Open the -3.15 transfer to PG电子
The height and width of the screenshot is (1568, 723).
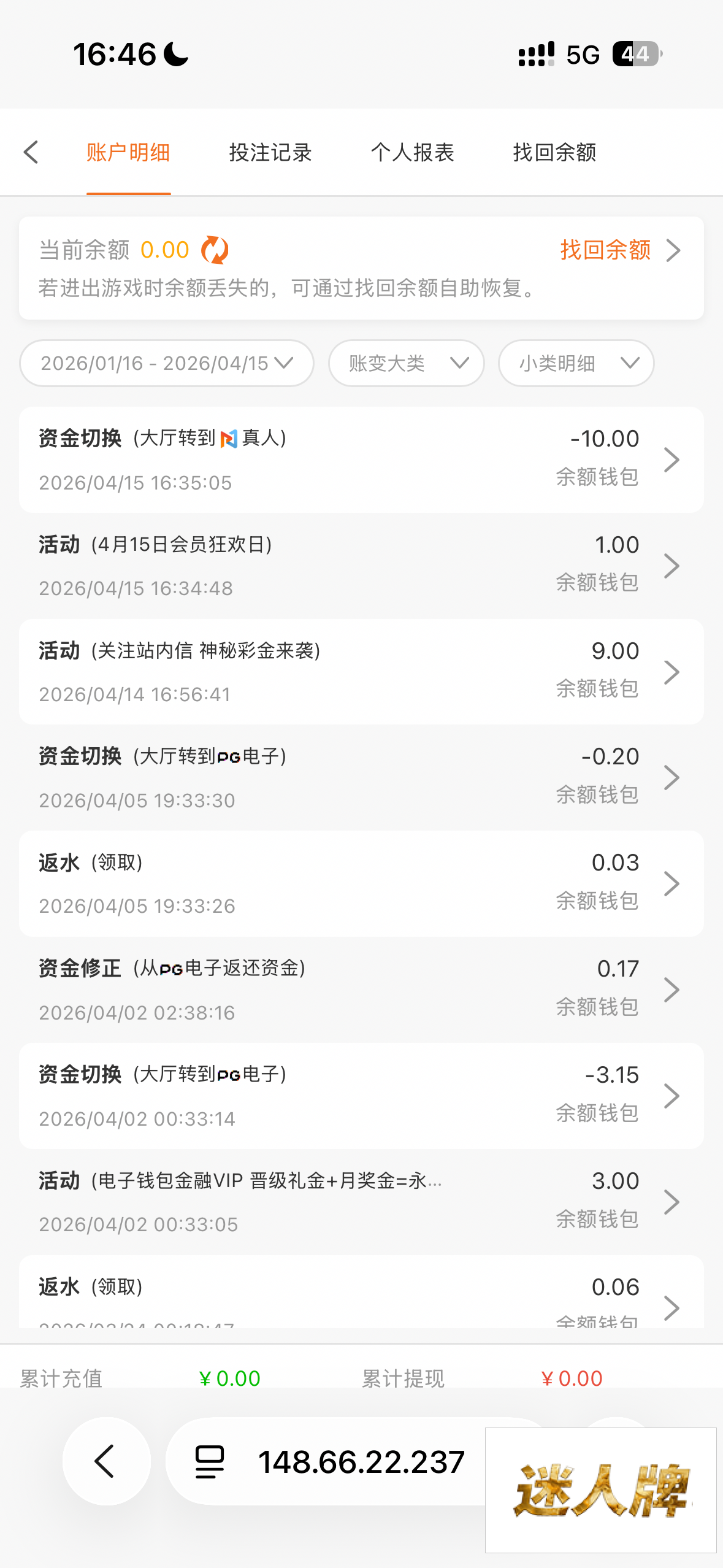pyautogui.click(x=361, y=1096)
